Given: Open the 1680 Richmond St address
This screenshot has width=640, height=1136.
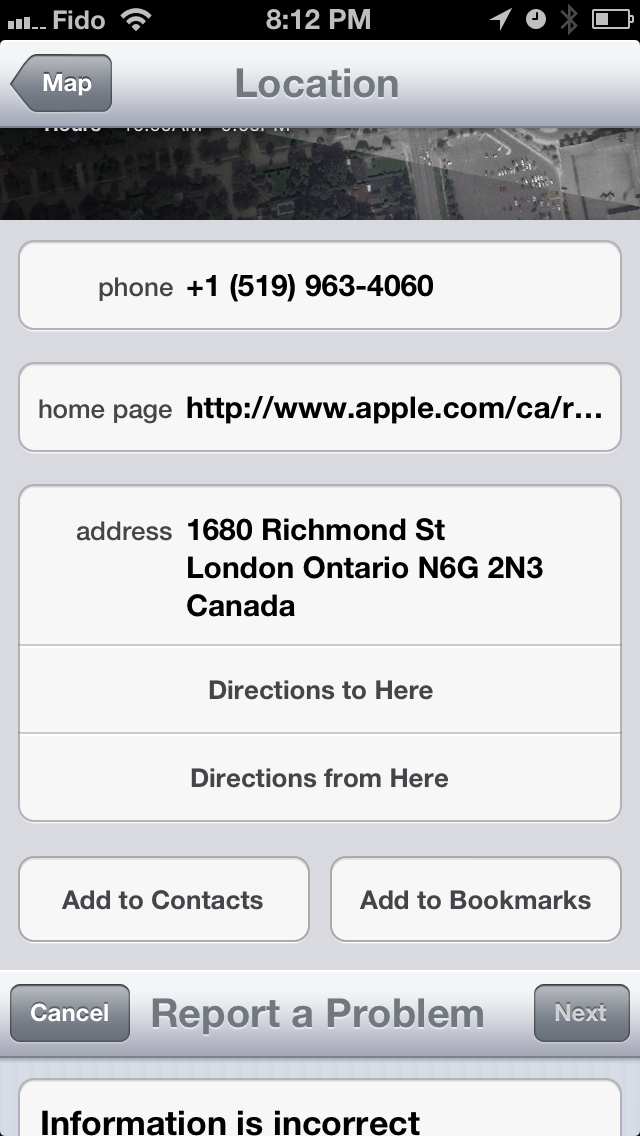Looking at the screenshot, I should click(320, 566).
